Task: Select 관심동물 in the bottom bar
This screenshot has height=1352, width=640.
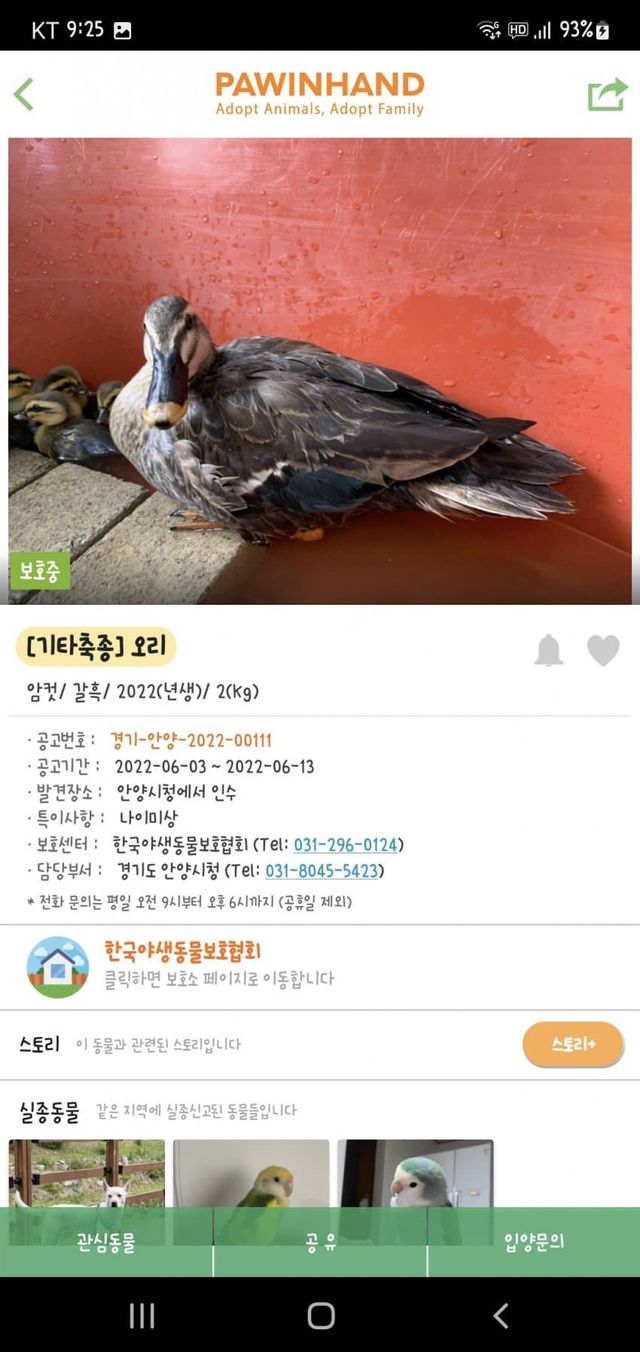Action: point(106,1242)
